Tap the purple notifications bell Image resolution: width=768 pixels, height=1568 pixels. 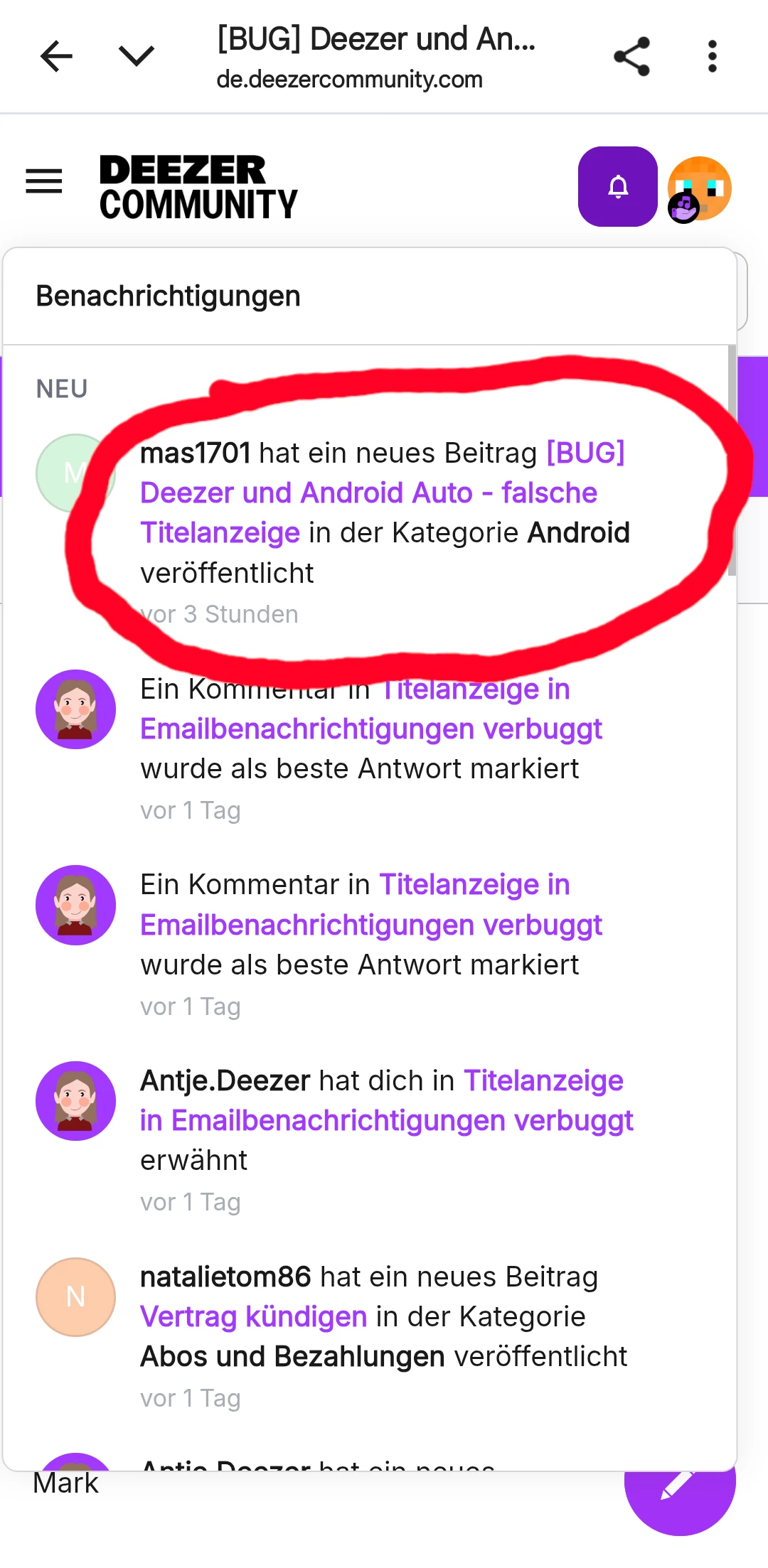[618, 187]
